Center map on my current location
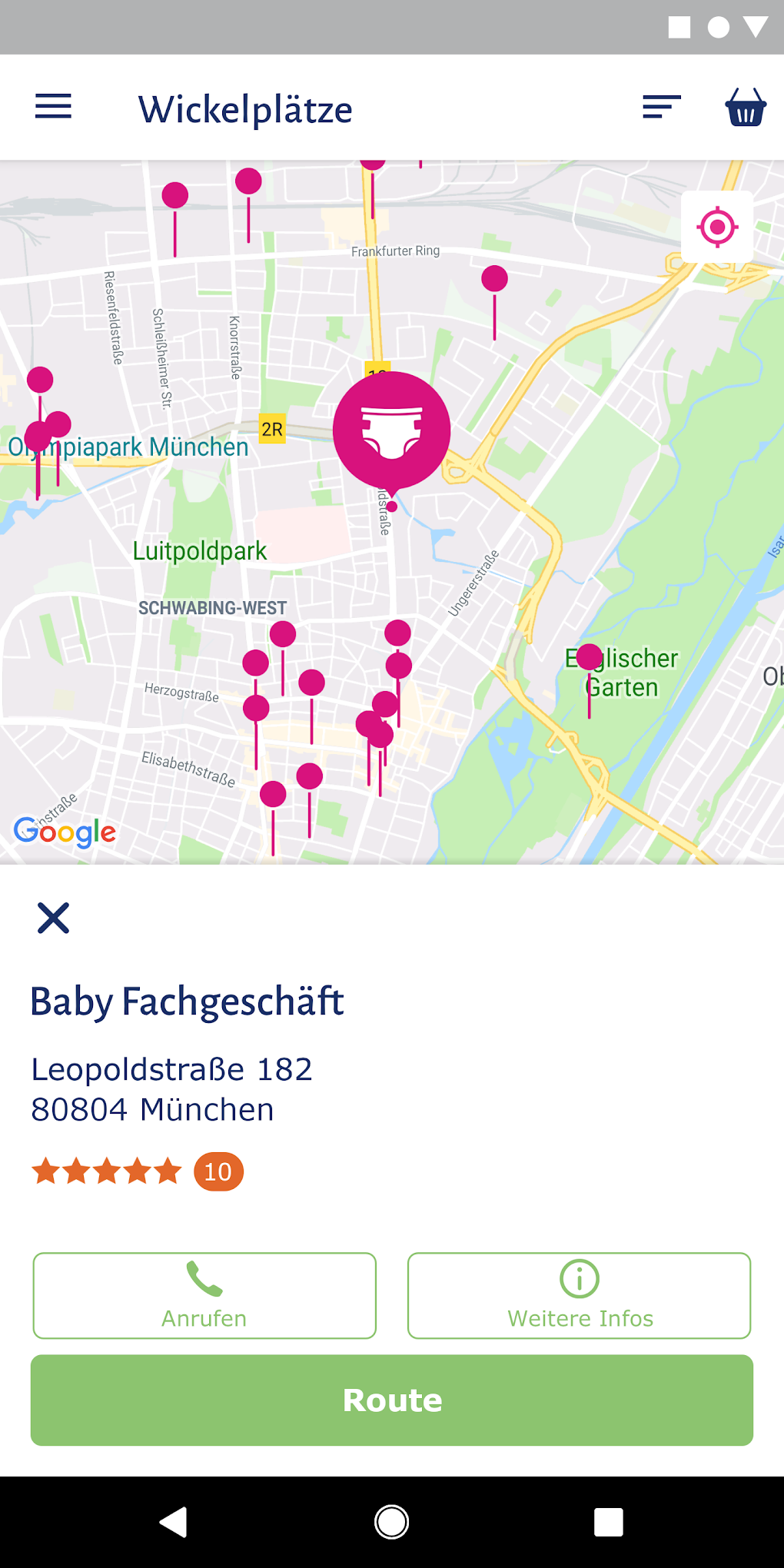The image size is (784, 1568). click(717, 228)
